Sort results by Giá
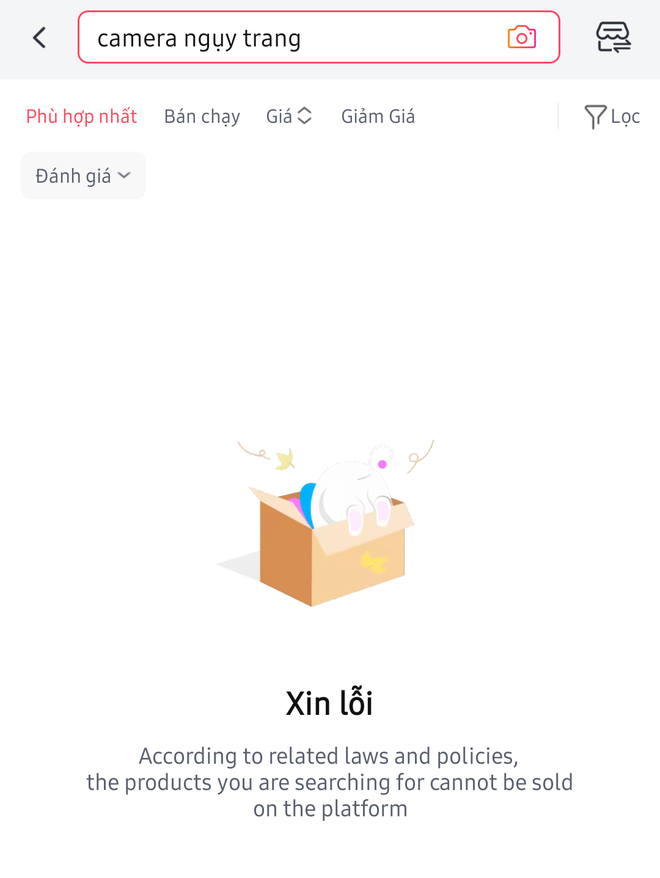Viewport: 660px width, 878px height. [x=289, y=116]
